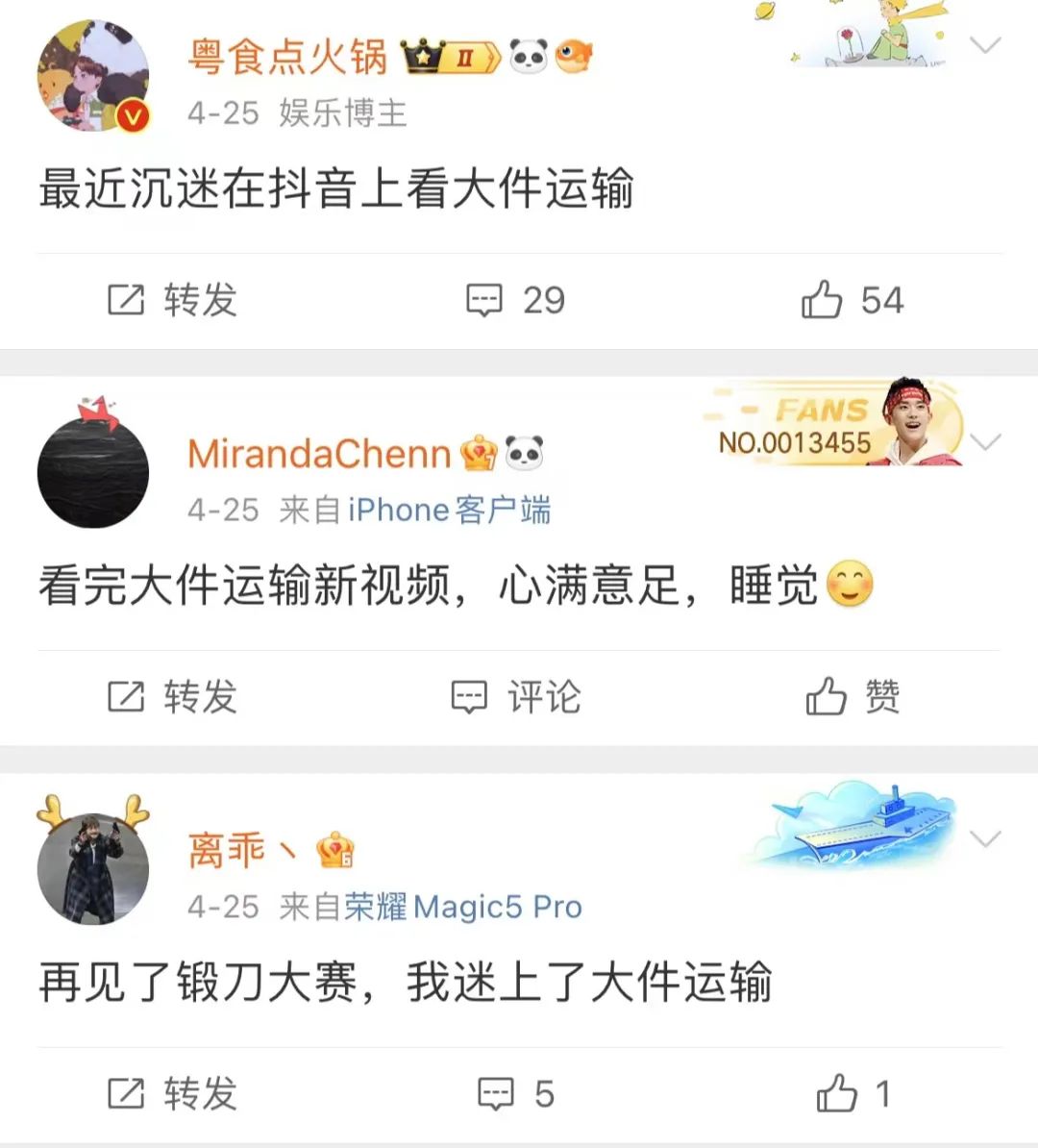Open username 粤食点火锅
1038x1148 pixels.
(x=287, y=57)
